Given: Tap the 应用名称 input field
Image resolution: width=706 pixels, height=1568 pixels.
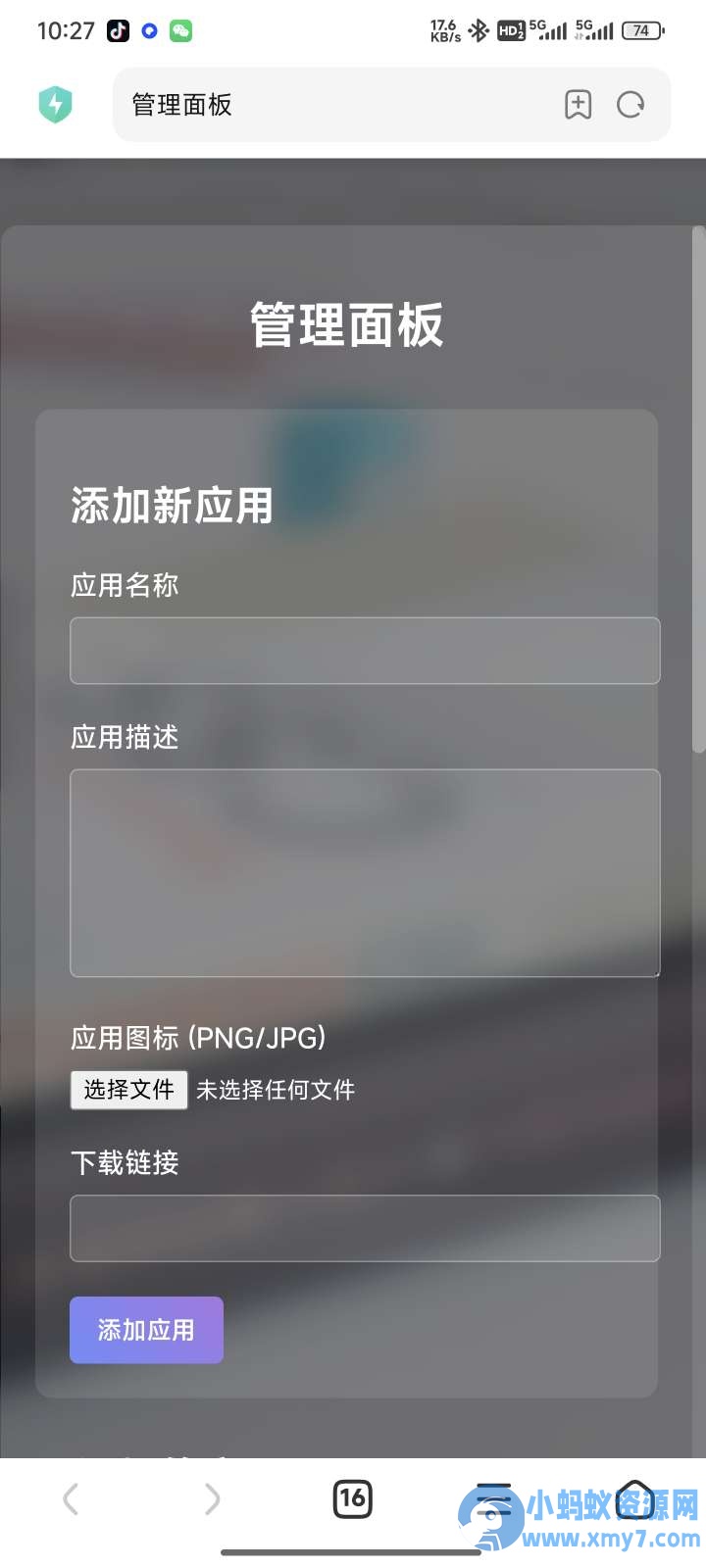Looking at the screenshot, I should 365,651.
